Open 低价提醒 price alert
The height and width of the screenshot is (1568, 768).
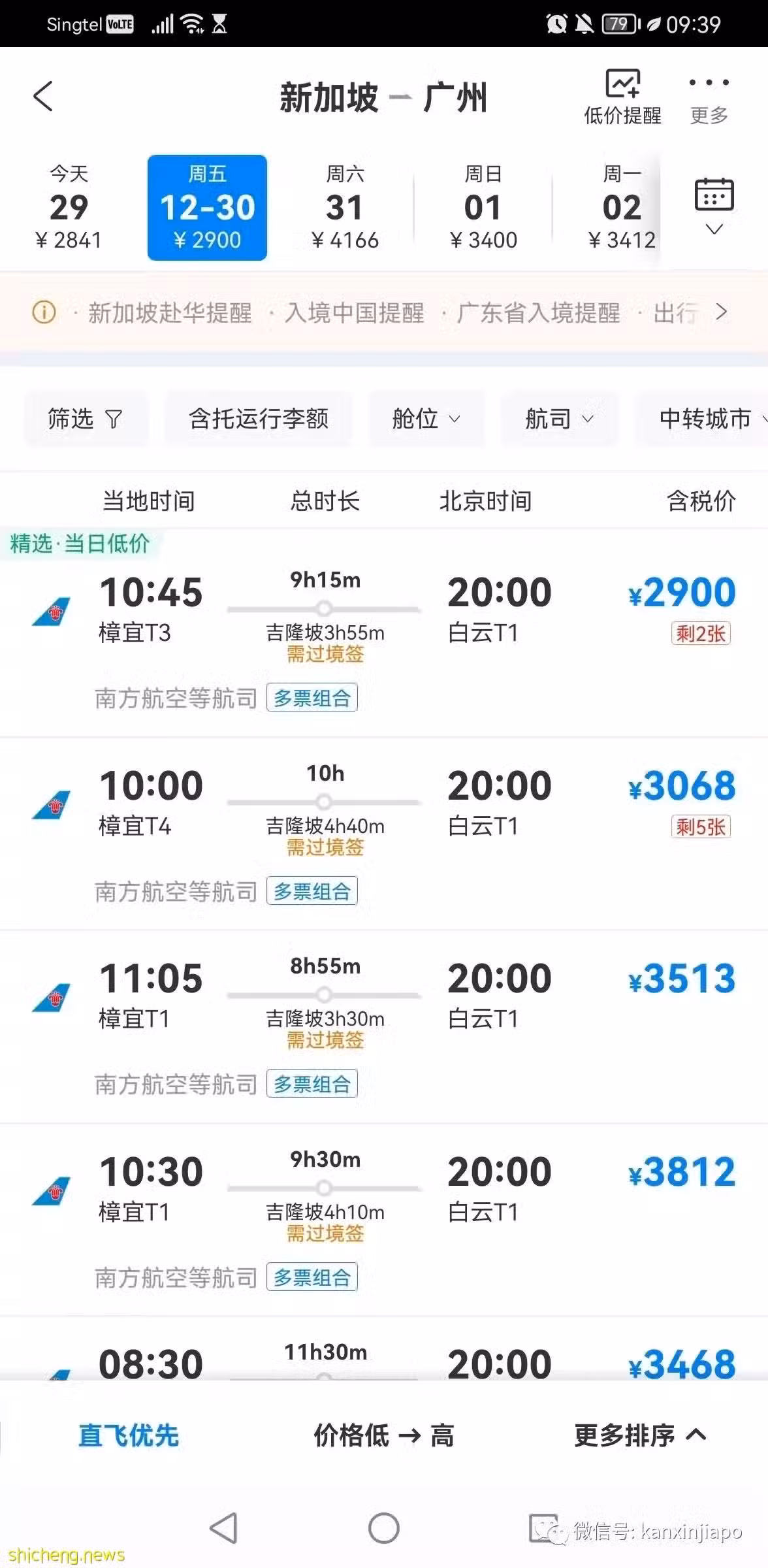click(x=622, y=97)
